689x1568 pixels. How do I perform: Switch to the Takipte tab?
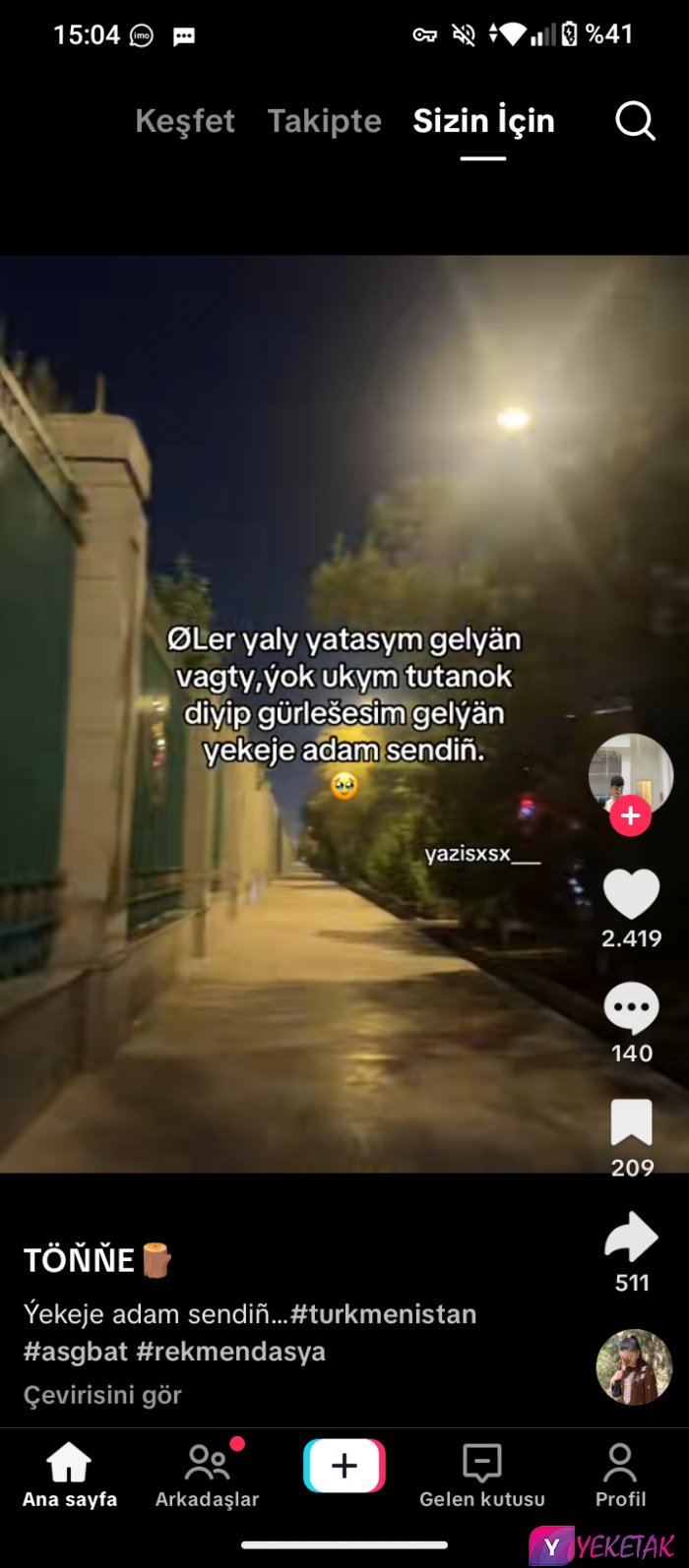click(324, 121)
